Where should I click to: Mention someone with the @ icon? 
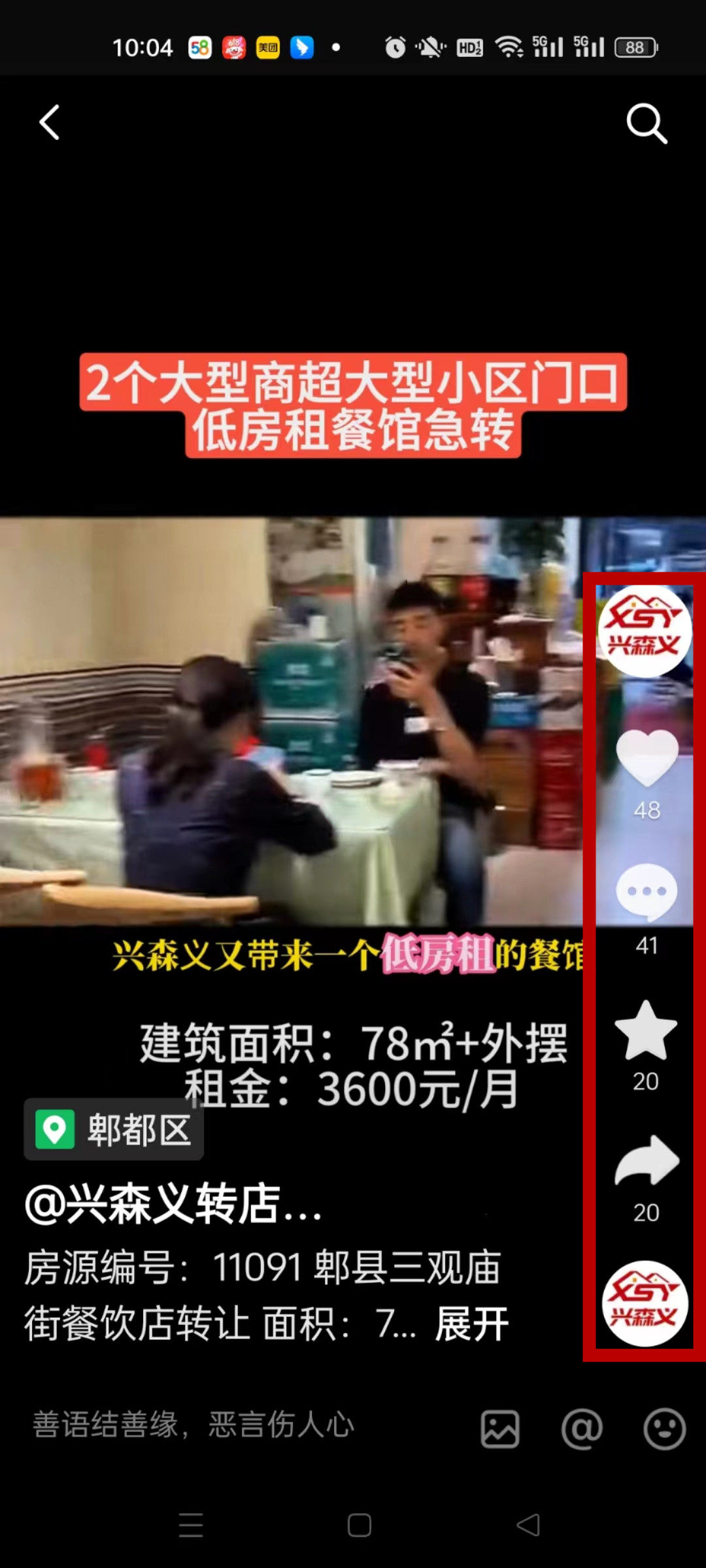pyautogui.click(x=581, y=1429)
